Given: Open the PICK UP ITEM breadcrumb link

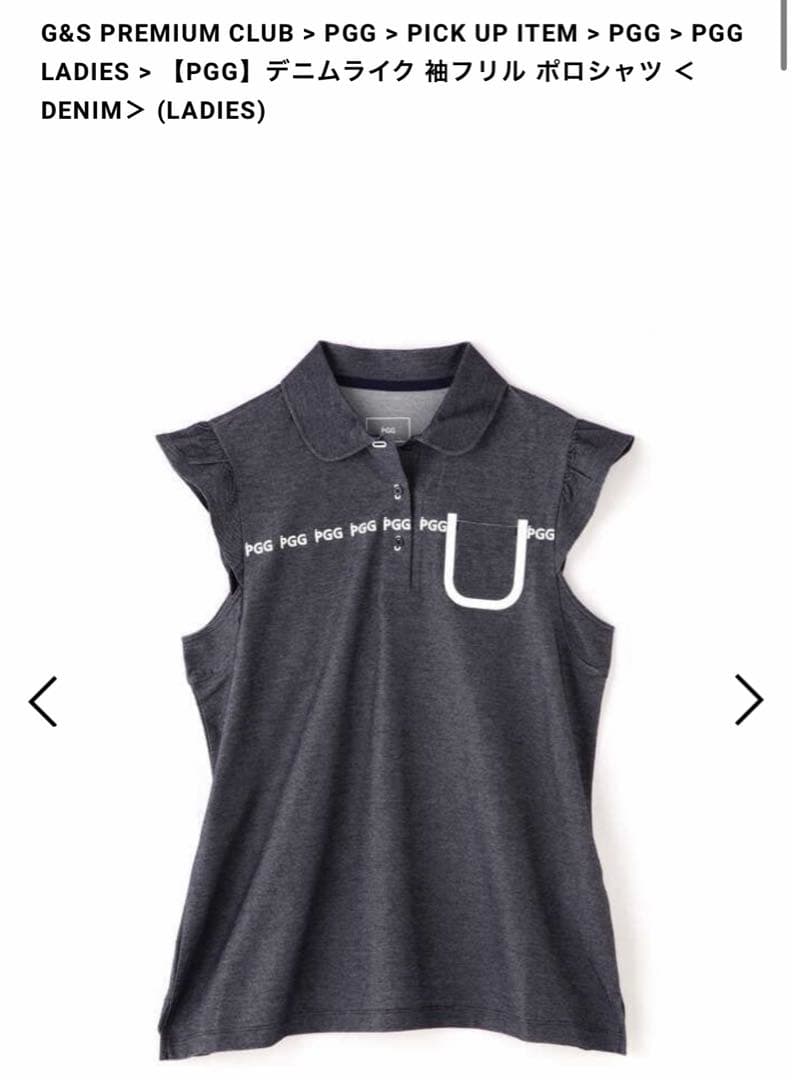Looking at the screenshot, I should point(492,33).
